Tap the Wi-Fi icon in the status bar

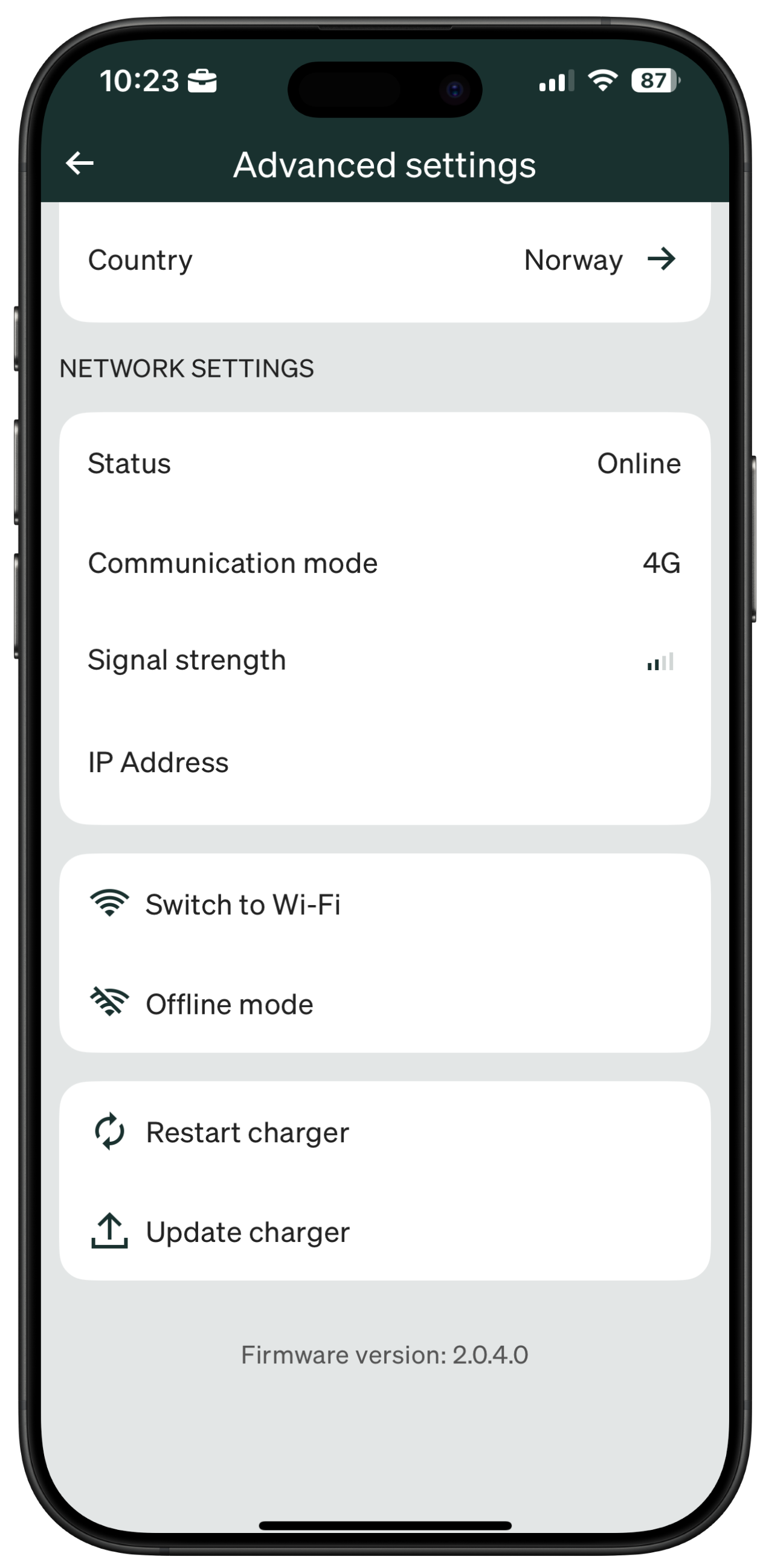click(602, 81)
